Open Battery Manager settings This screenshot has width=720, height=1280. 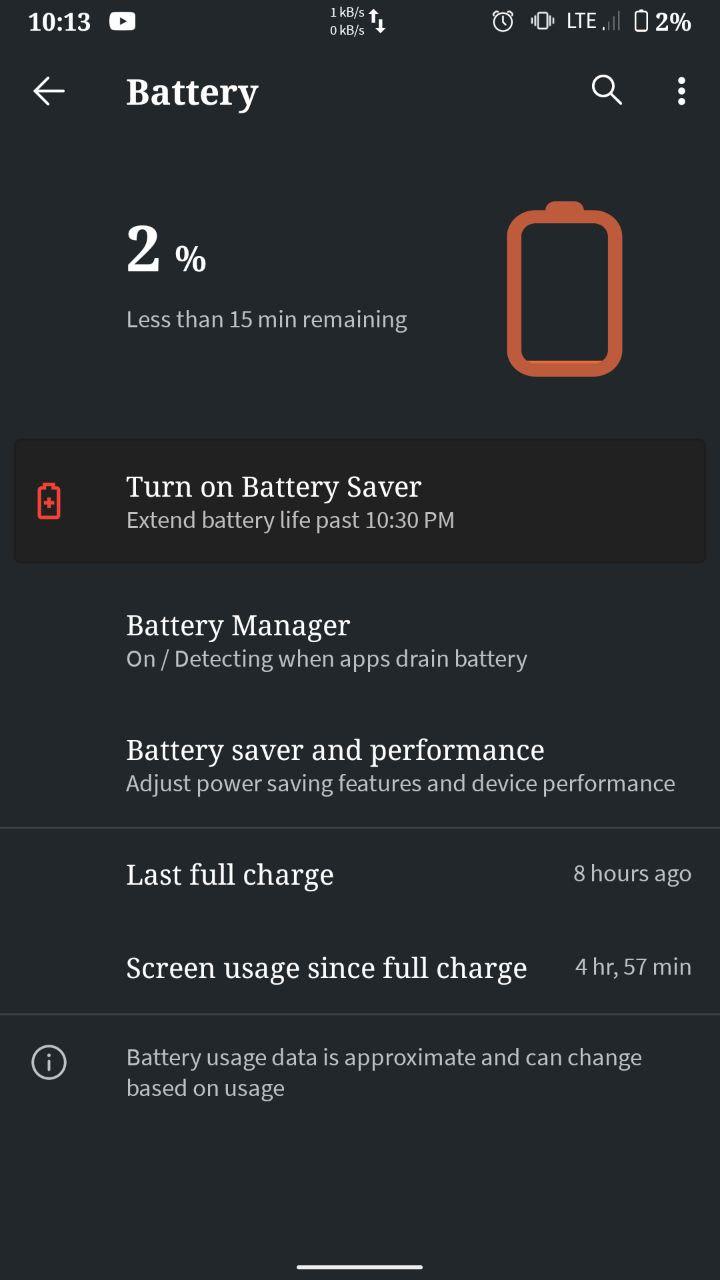(x=360, y=640)
